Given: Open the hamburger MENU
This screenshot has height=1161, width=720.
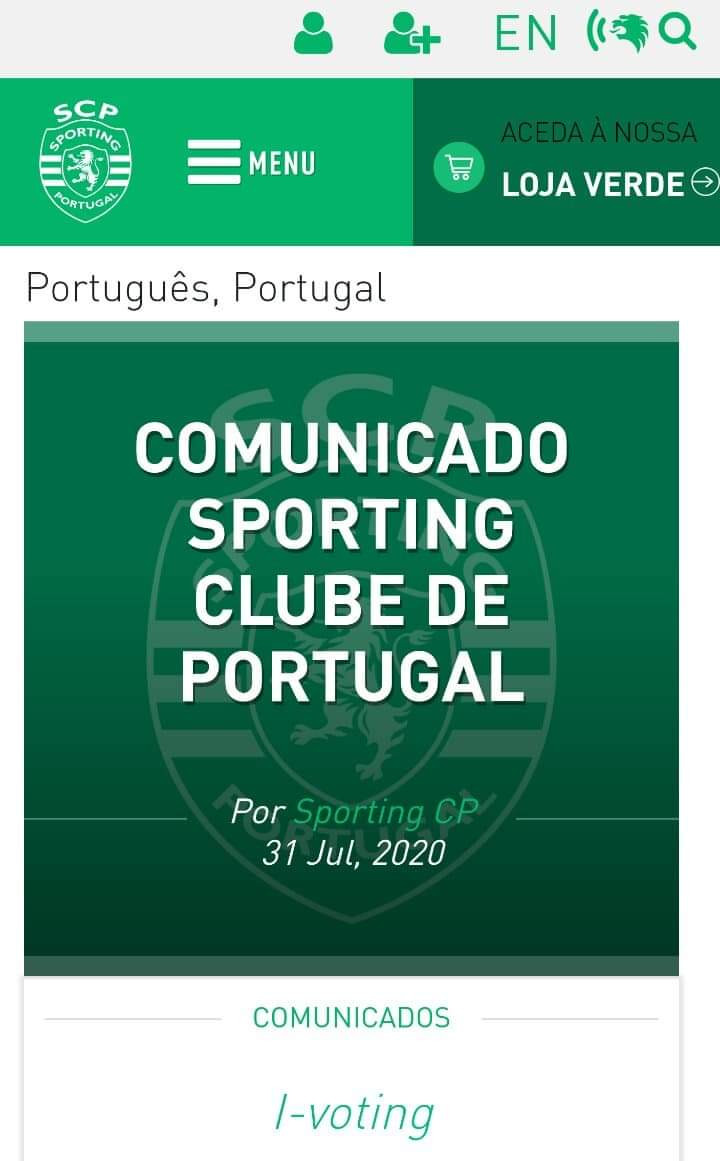Looking at the screenshot, I should [x=251, y=162].
